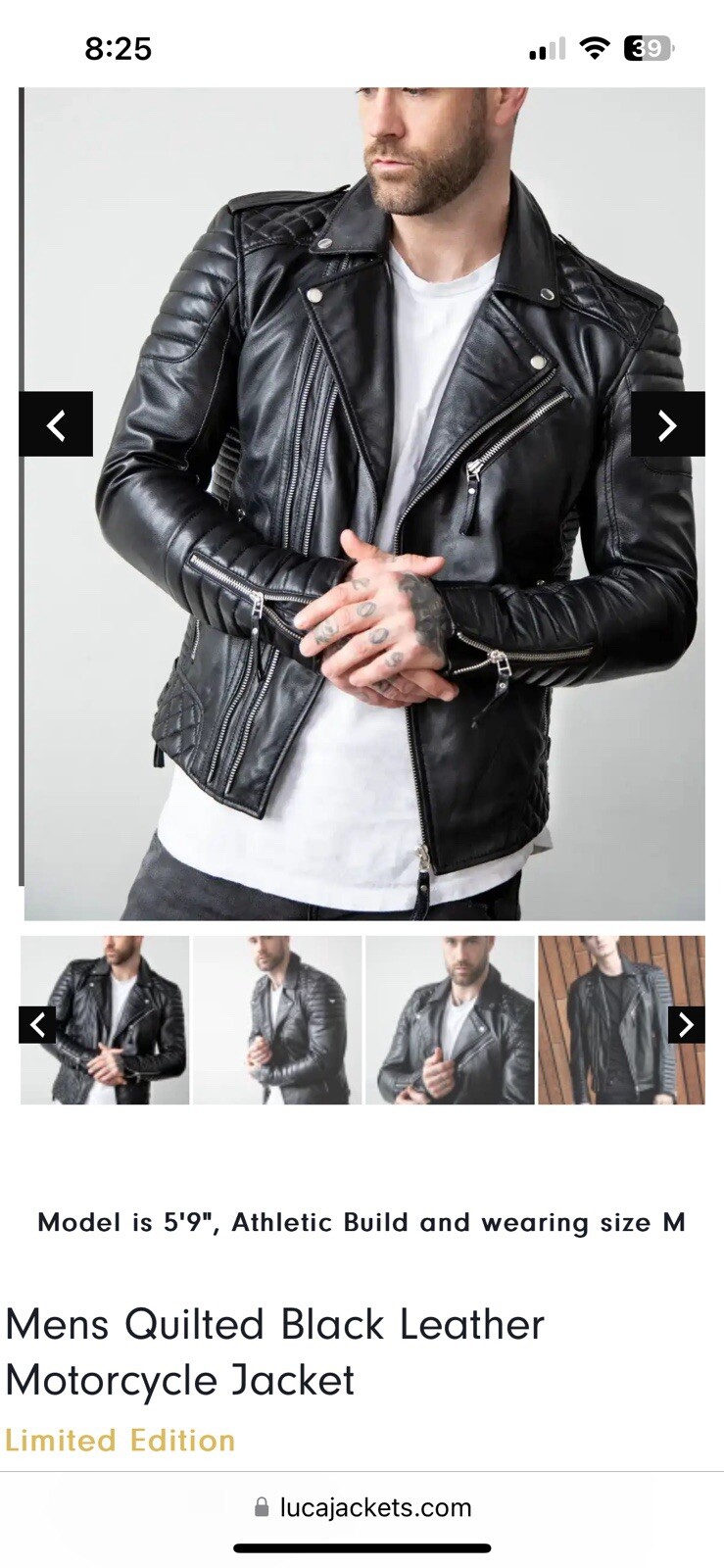Select the third thumbnail showing open jacket
This screenshot has width=724, height=1568.
point(450,1020)
